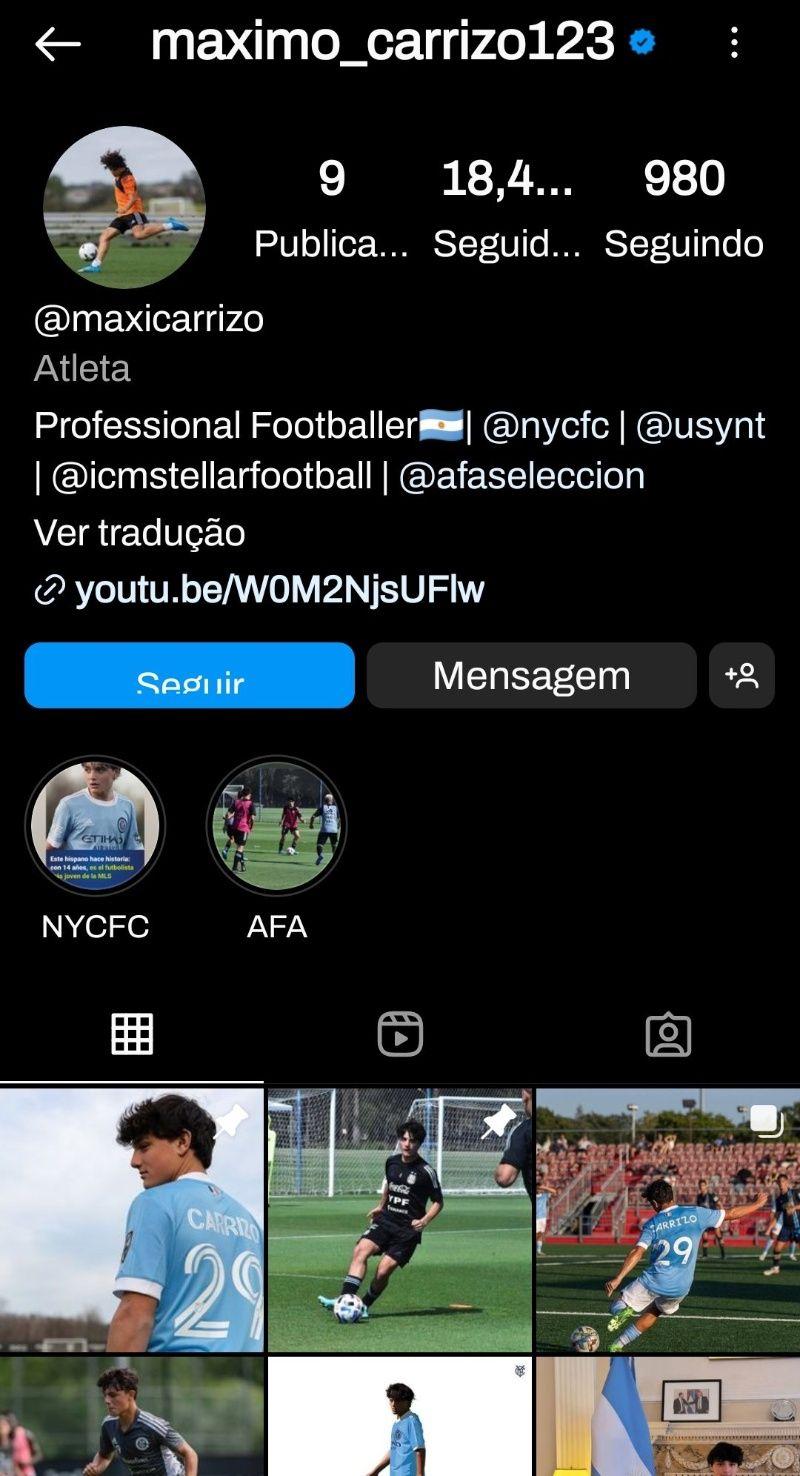The height and width of the screenshot is (1476, 800).
Task: Open first pinned Carrizo jersey post
Action: point(131,1220)
